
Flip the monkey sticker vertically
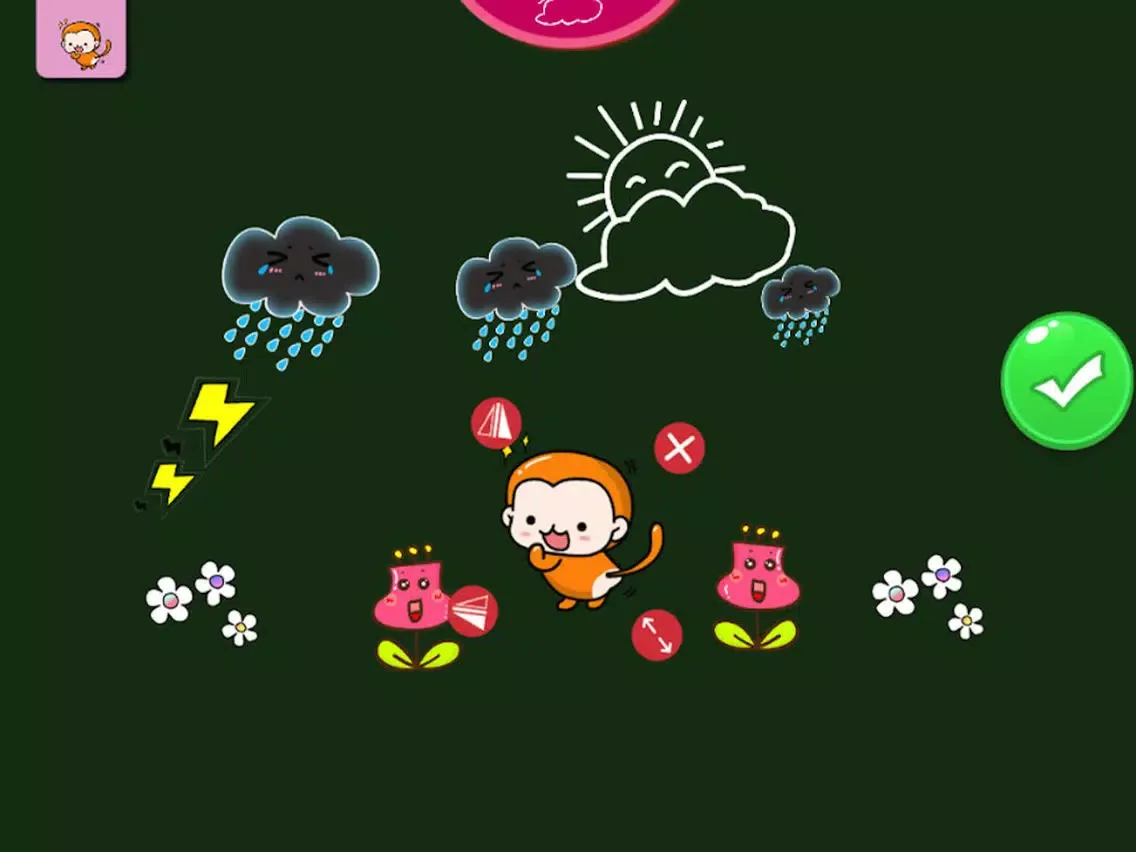click(x=472, y=611)
